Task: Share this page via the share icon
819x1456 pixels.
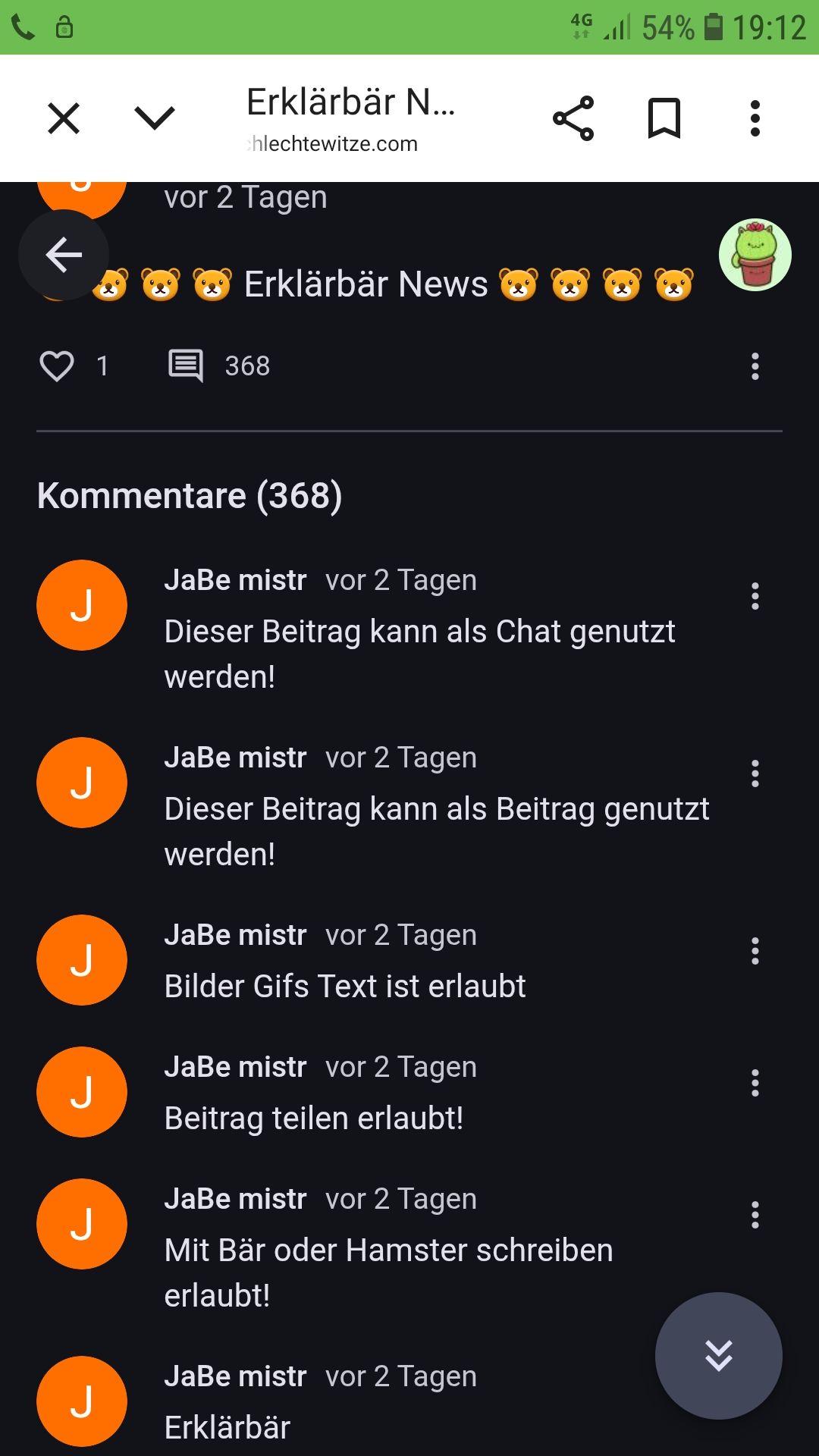Action: tap(573, 118)
